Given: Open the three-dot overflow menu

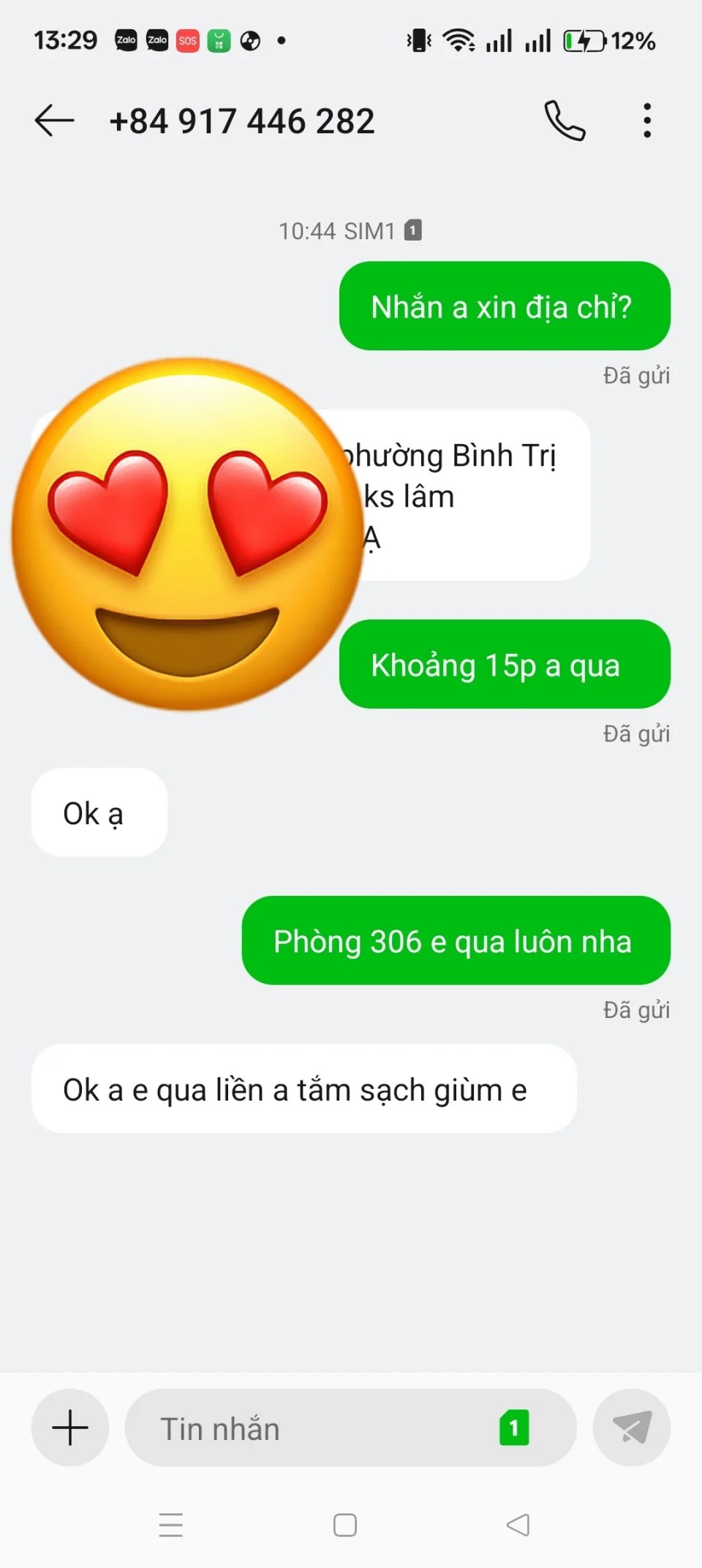Looking at the screenshot, I should point(647,121).
